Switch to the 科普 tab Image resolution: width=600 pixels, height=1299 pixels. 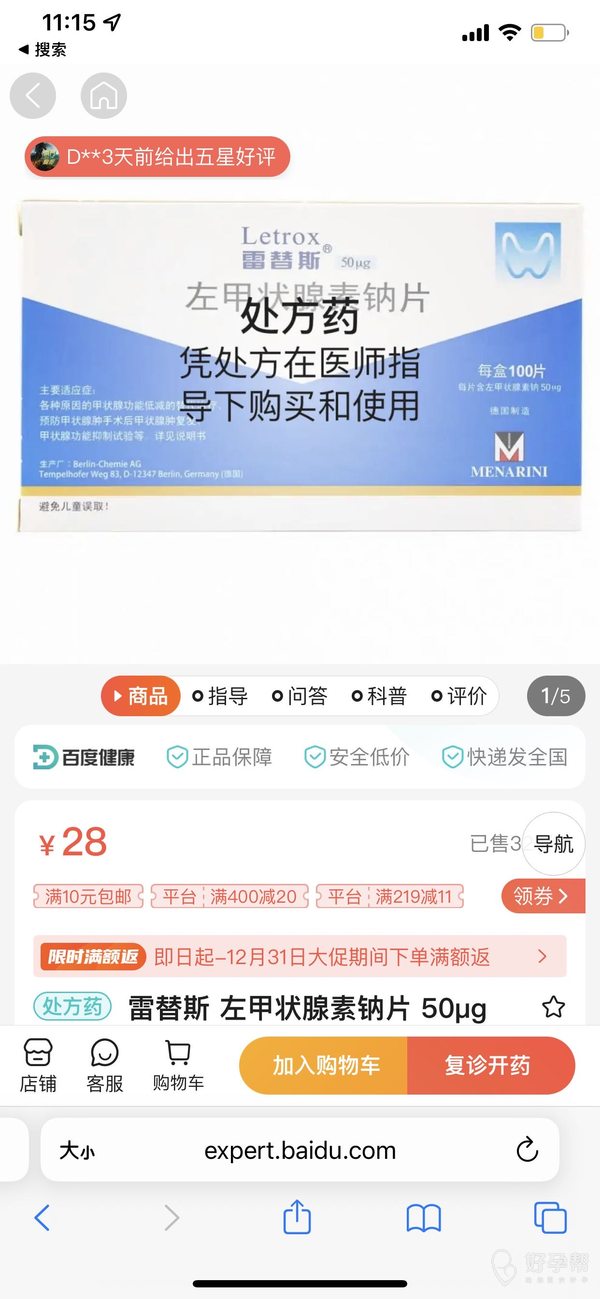coord(380,696)
